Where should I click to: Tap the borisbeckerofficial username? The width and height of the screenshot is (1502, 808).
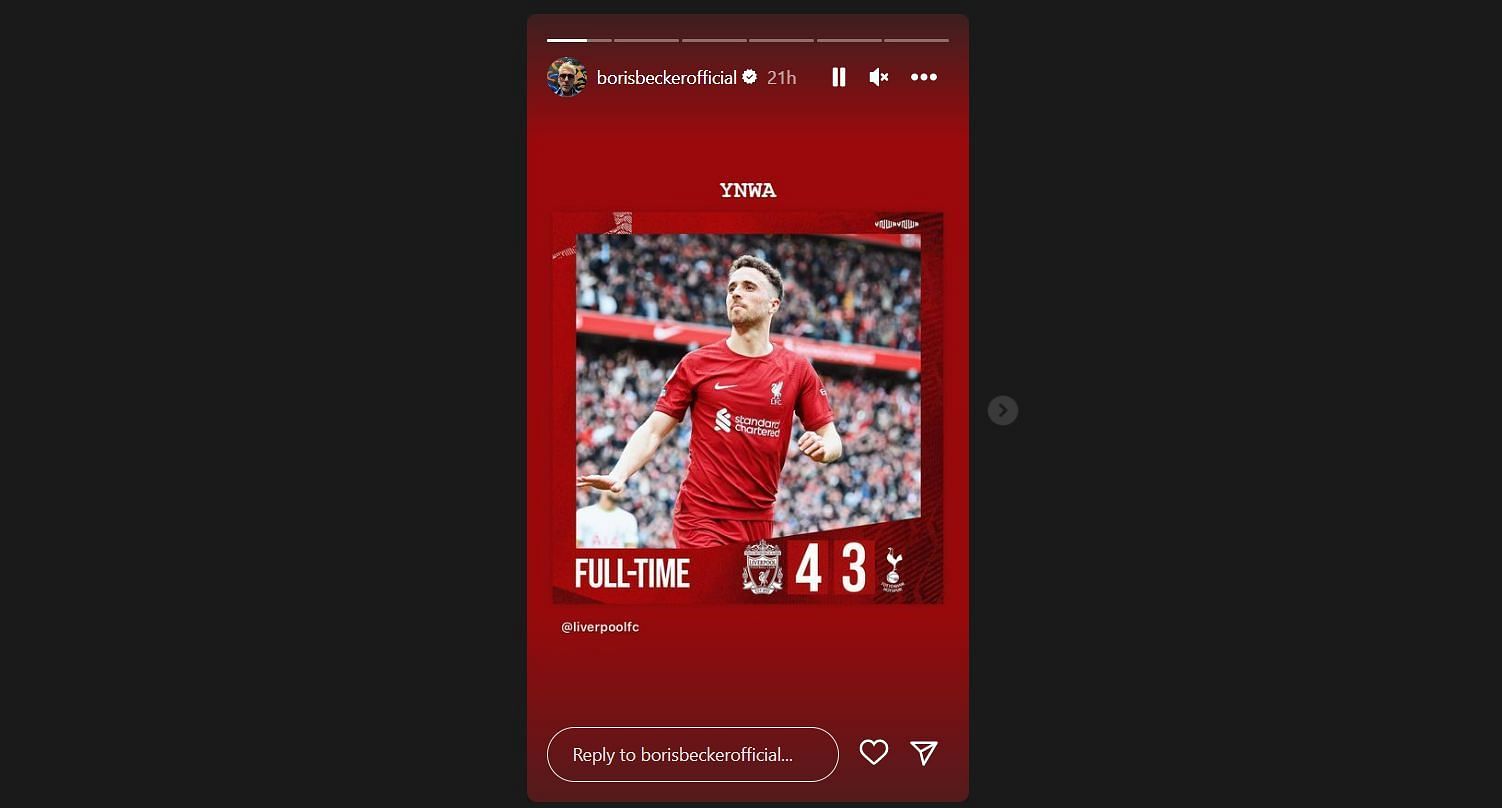tap(666, 77)
